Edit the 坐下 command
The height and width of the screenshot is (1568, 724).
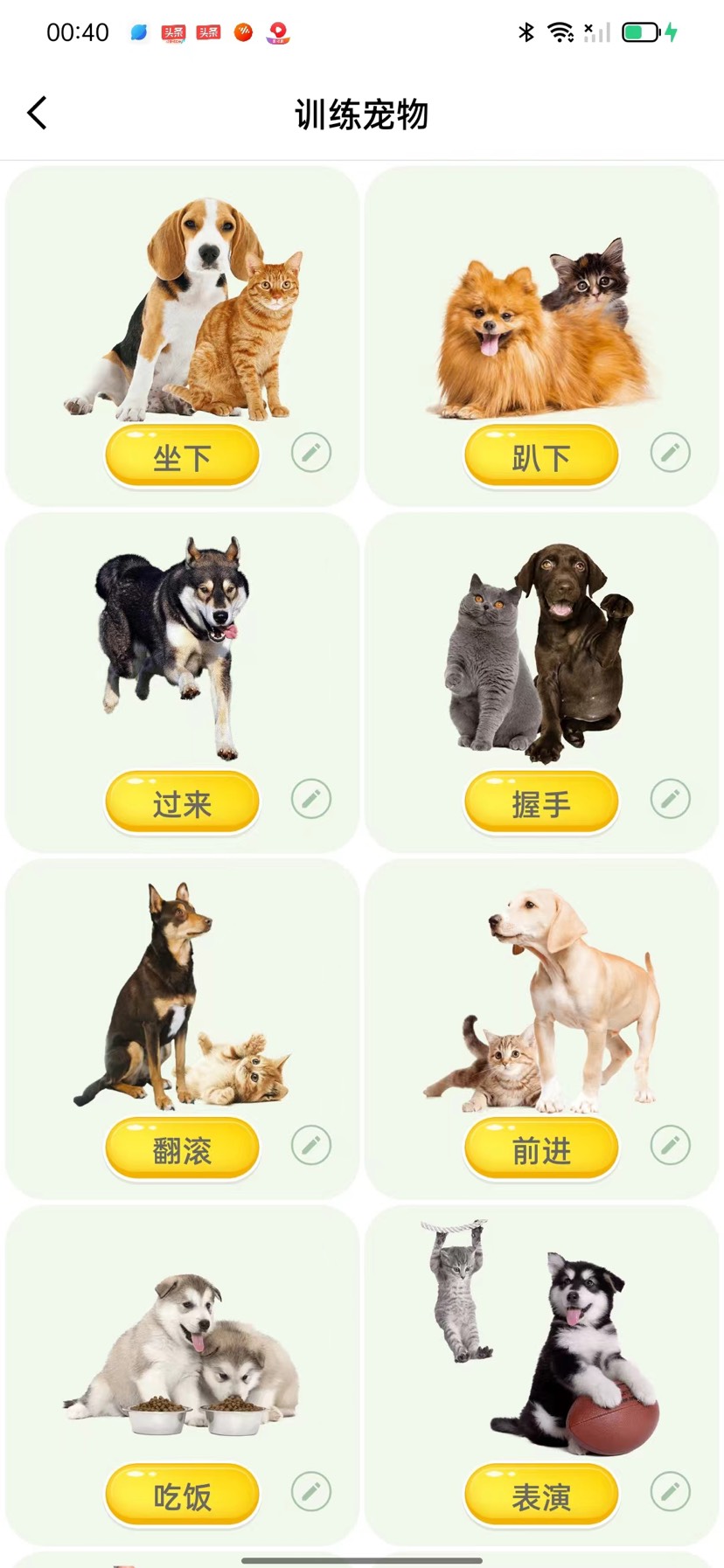point(311,453)
